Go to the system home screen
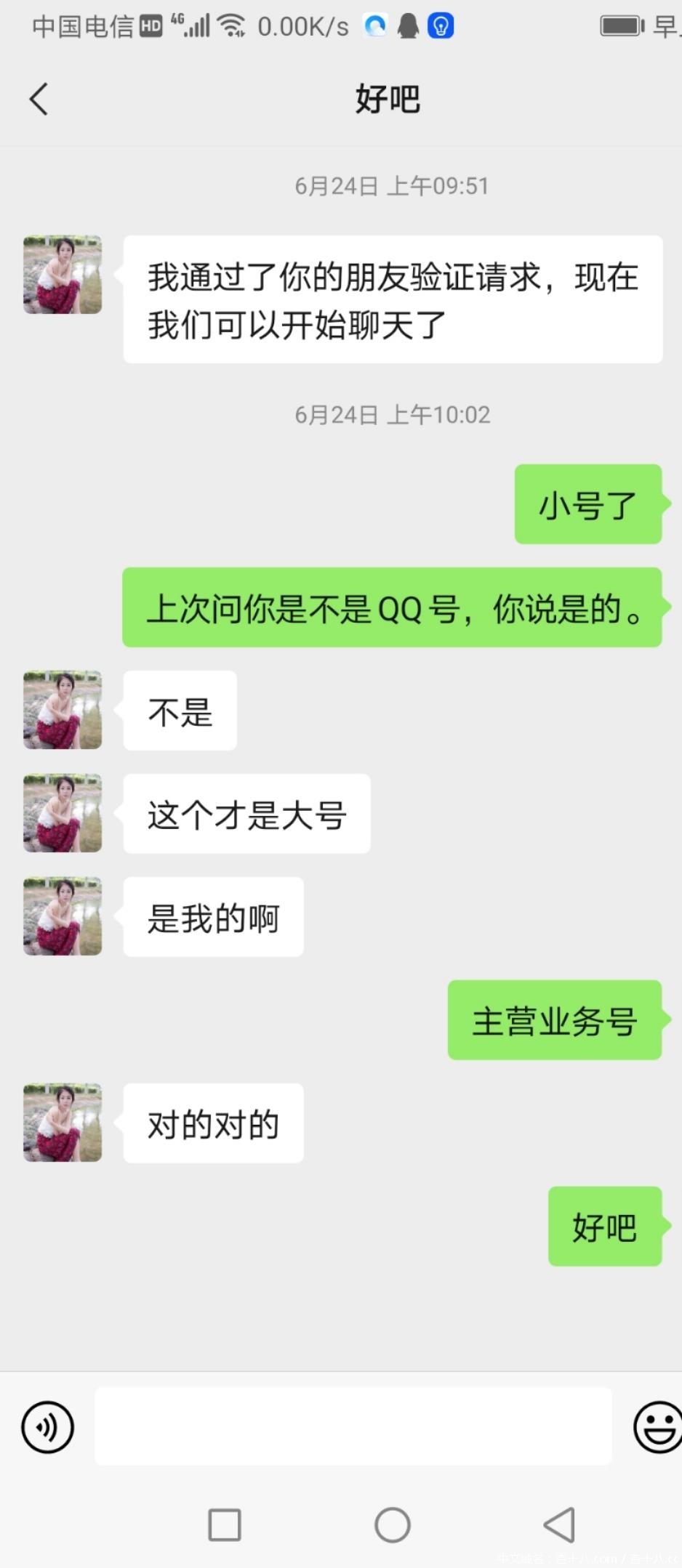This screenshot has height=1568, width=682. pos(393,1524)
